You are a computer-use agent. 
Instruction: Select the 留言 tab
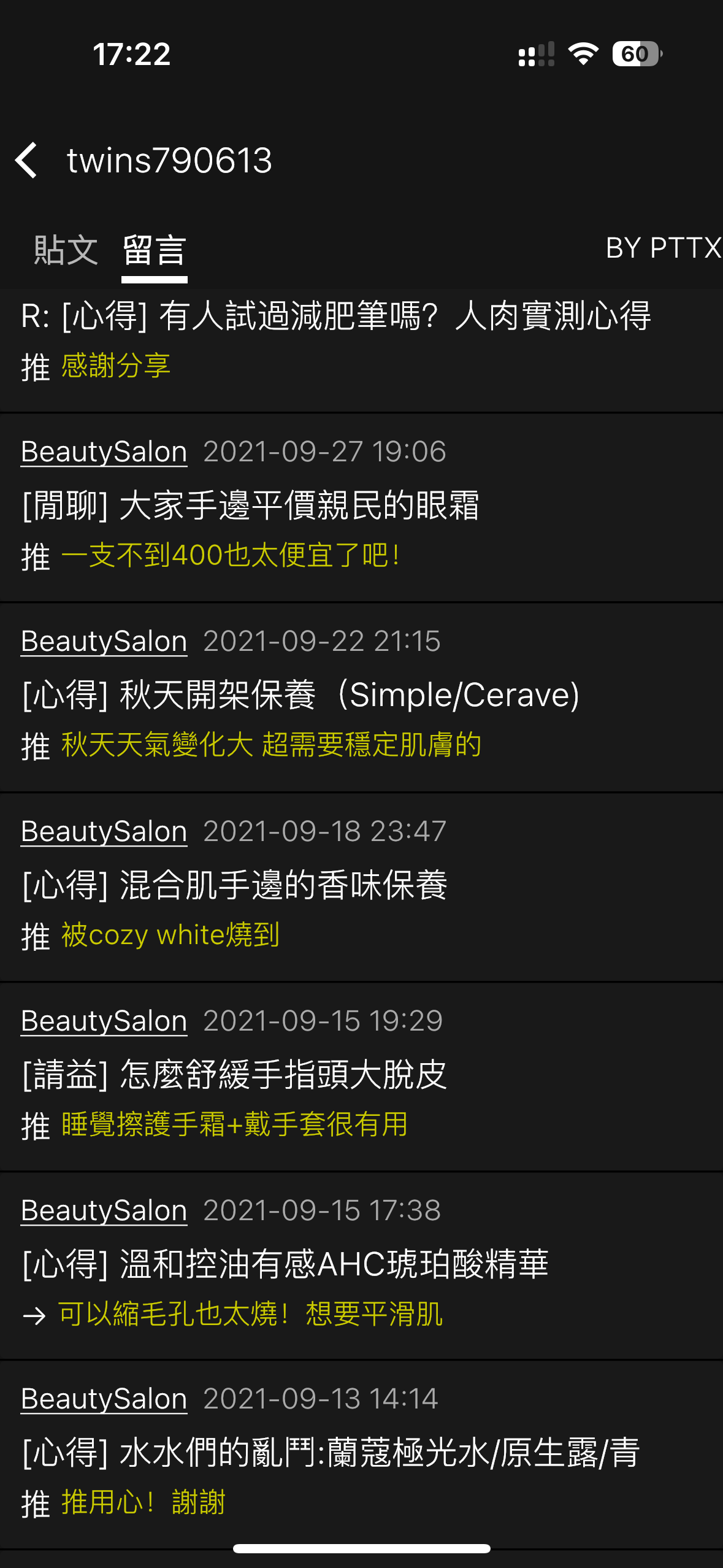tap(154, 250)
